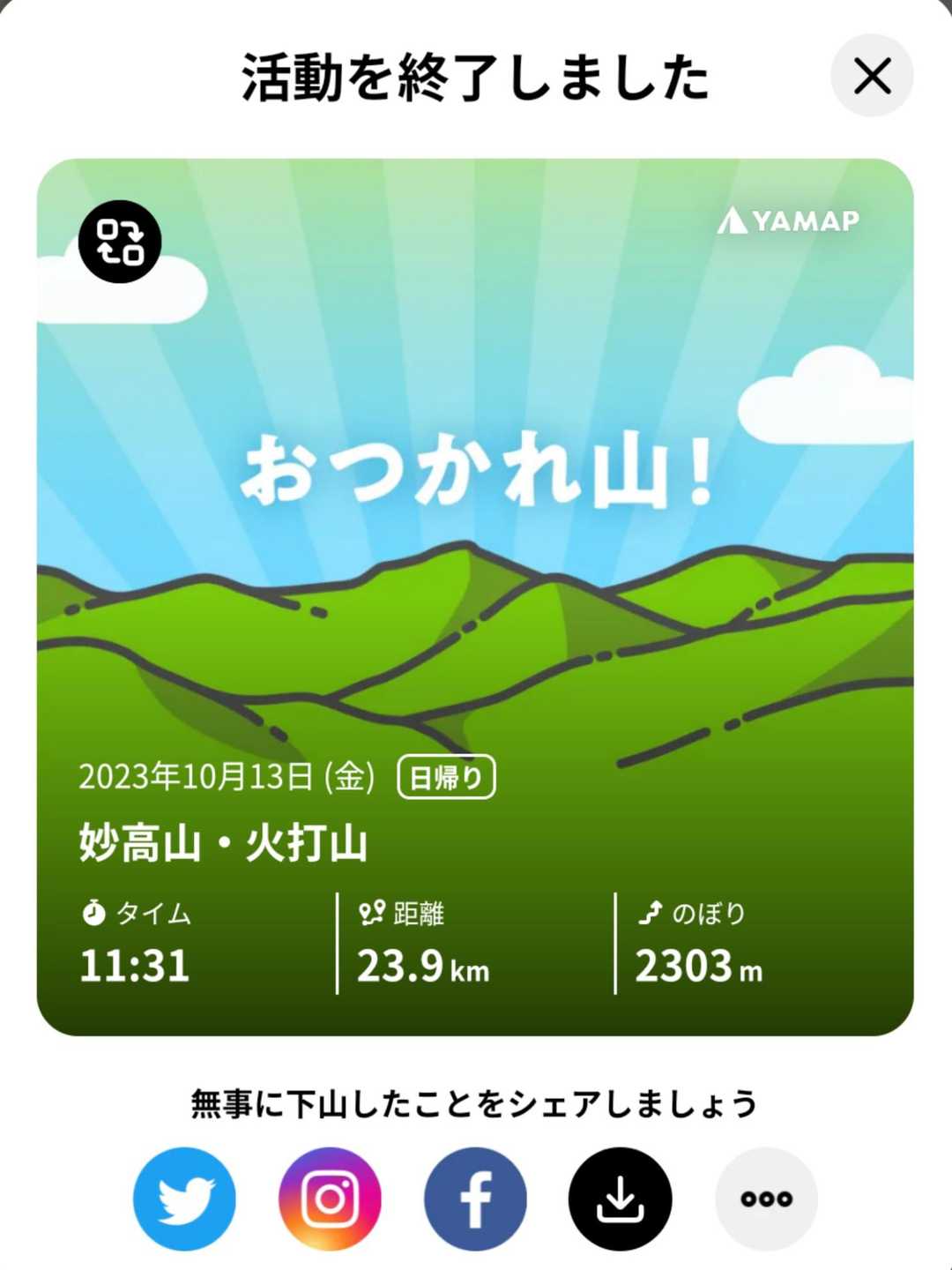
Task: Share the activity on Twitter
Action: 184,1199
